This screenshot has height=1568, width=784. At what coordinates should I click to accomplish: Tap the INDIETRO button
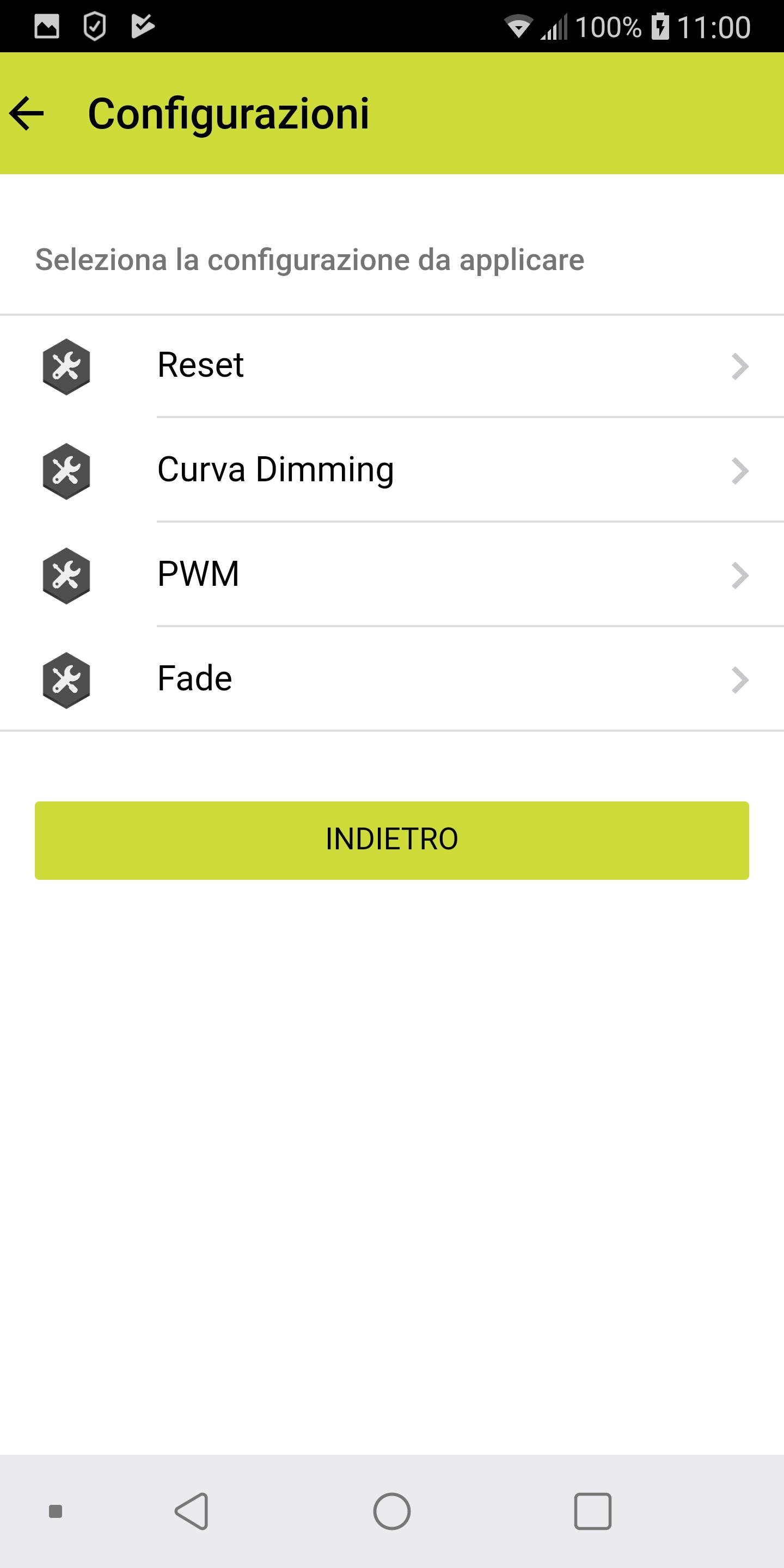click(x=392, y=840)
